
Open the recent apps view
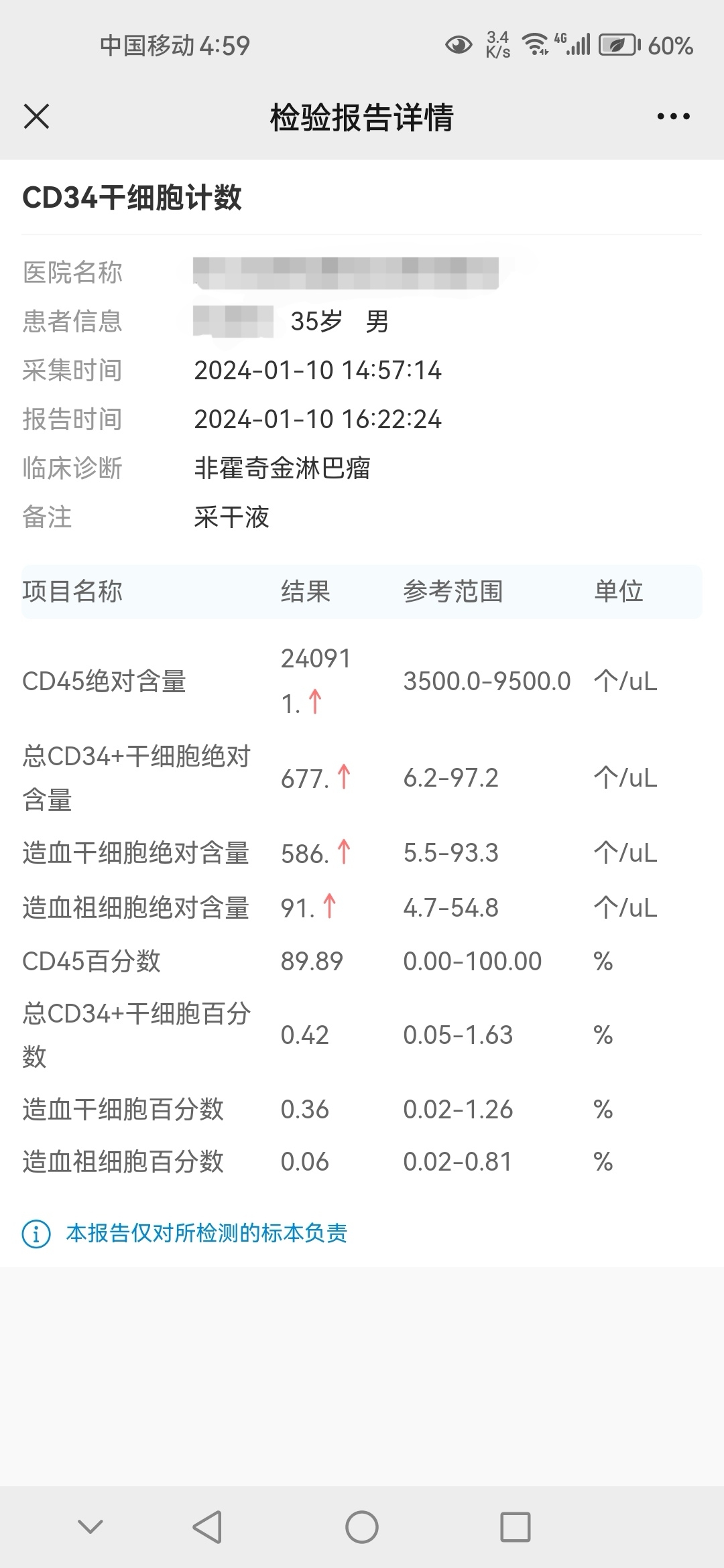click(516, 1527)
